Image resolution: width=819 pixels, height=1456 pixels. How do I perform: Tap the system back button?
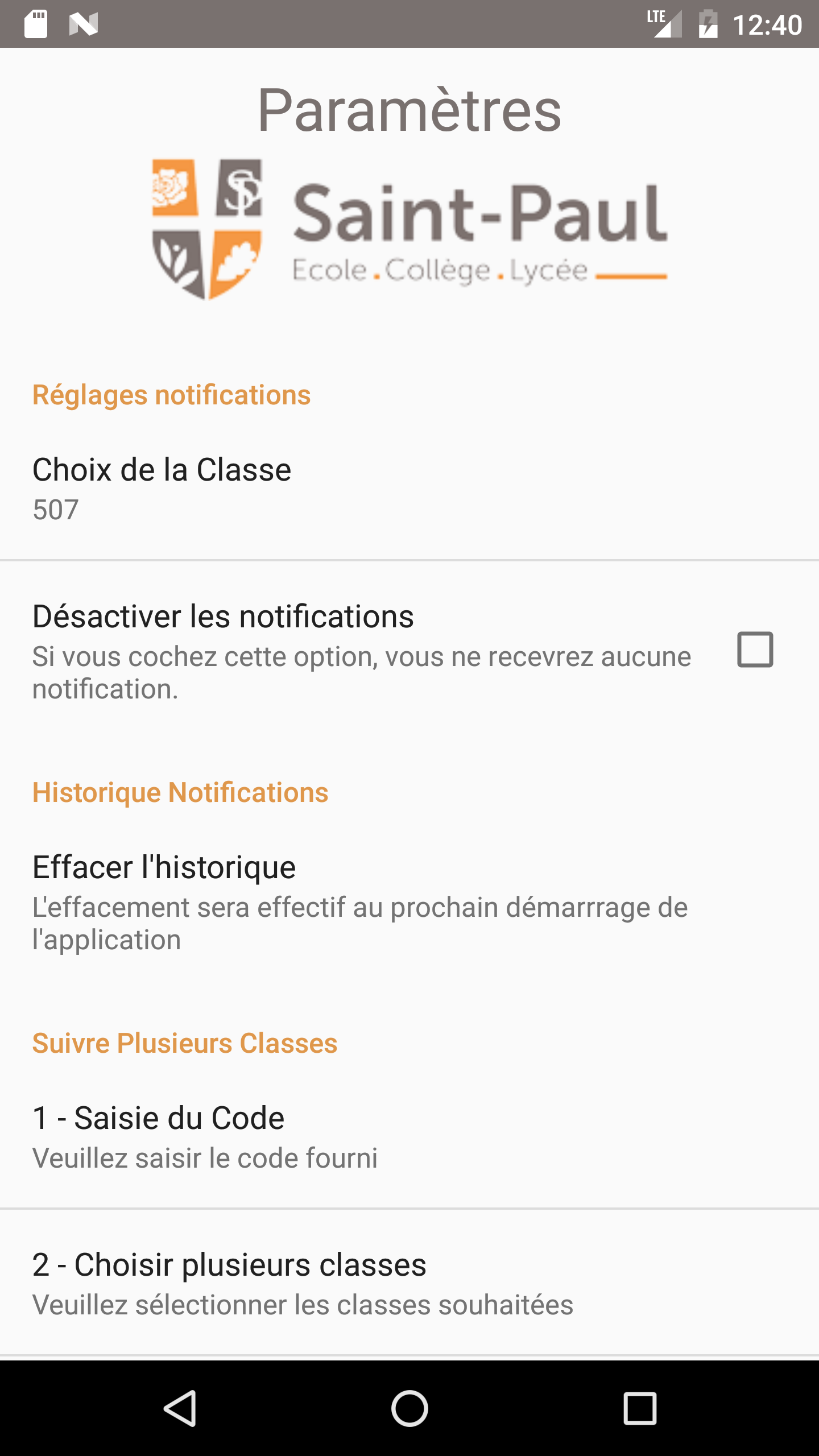click(181, 1408)
